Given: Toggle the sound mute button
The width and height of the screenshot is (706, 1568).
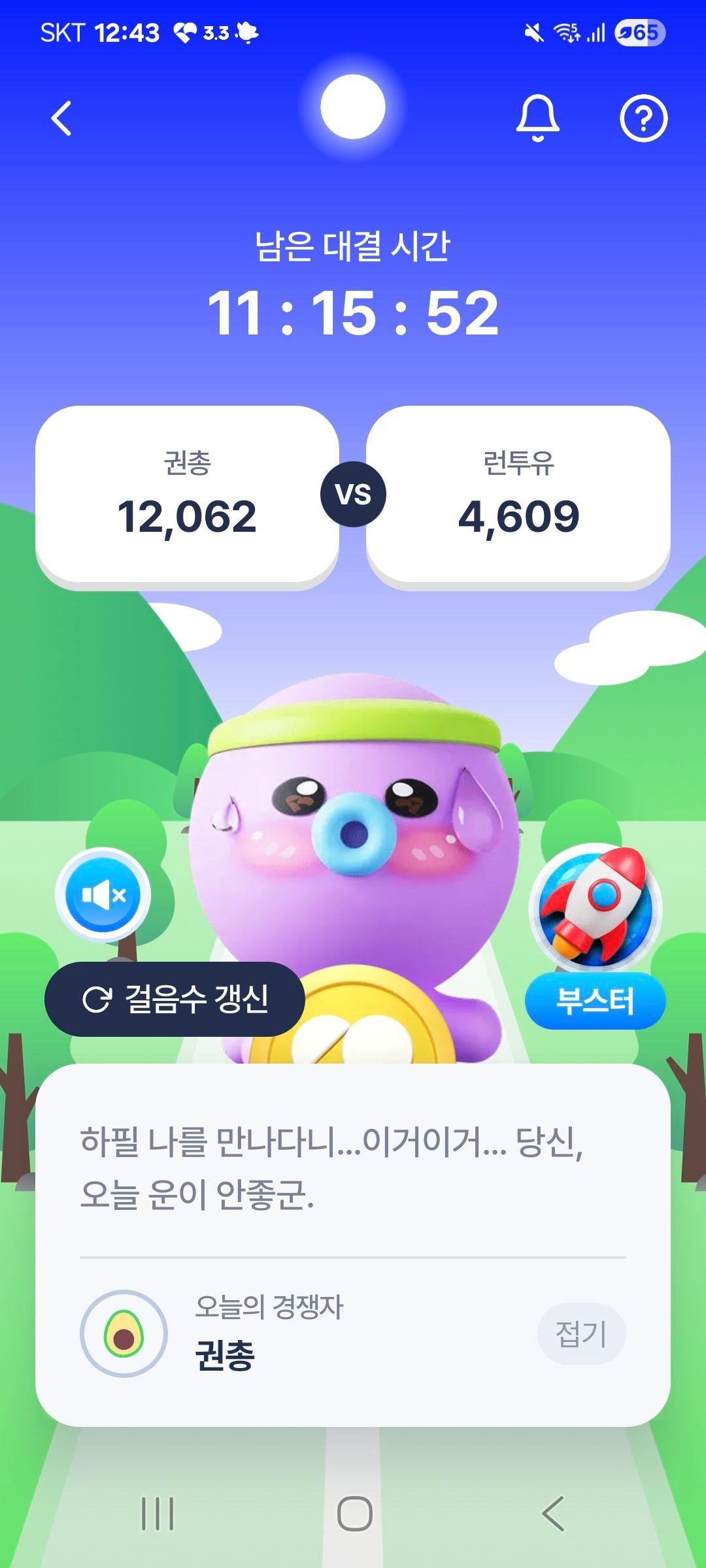Looking at the screenshot, I should click(x=103, y=895).
